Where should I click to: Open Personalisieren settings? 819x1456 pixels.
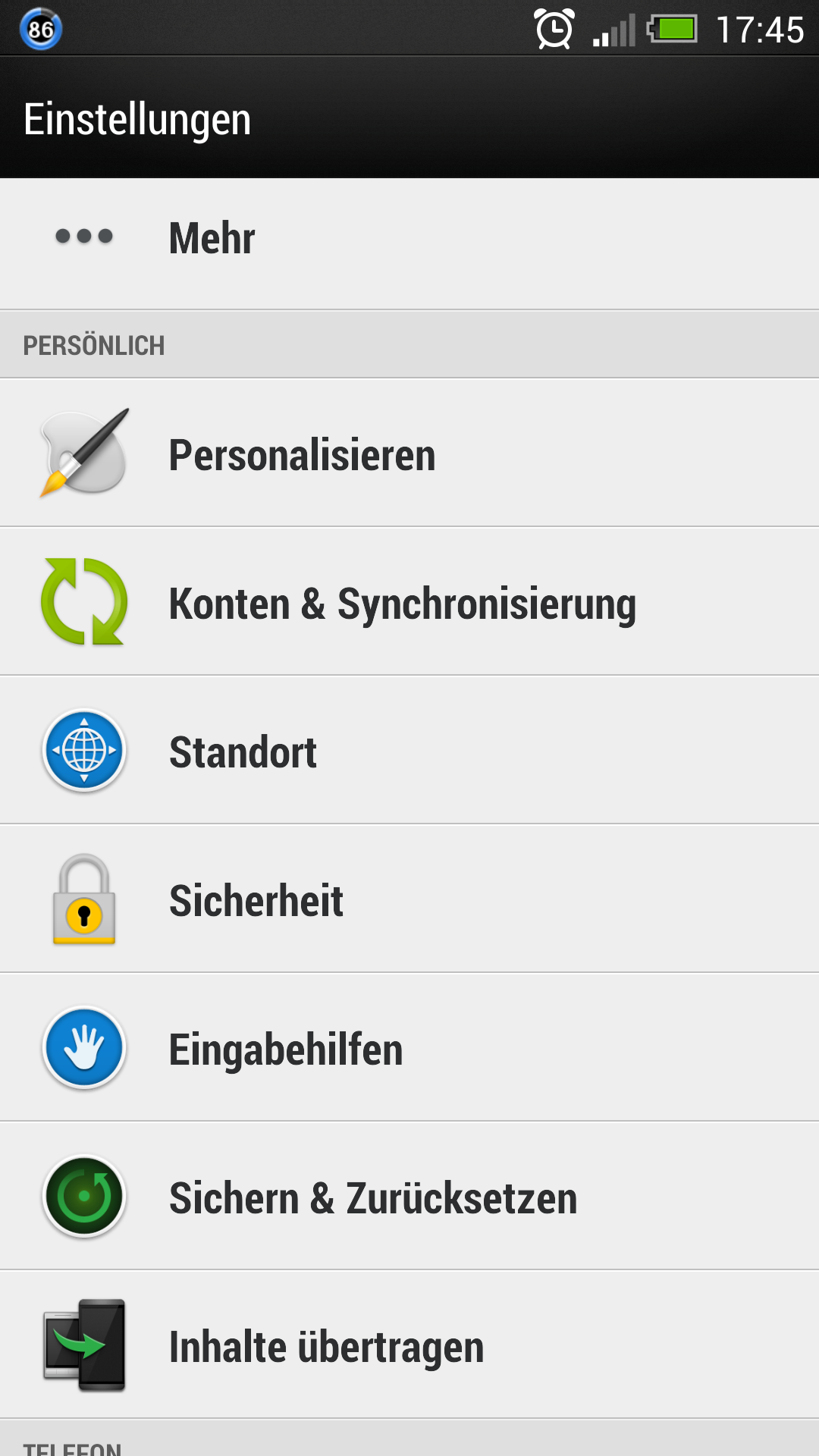409,453
